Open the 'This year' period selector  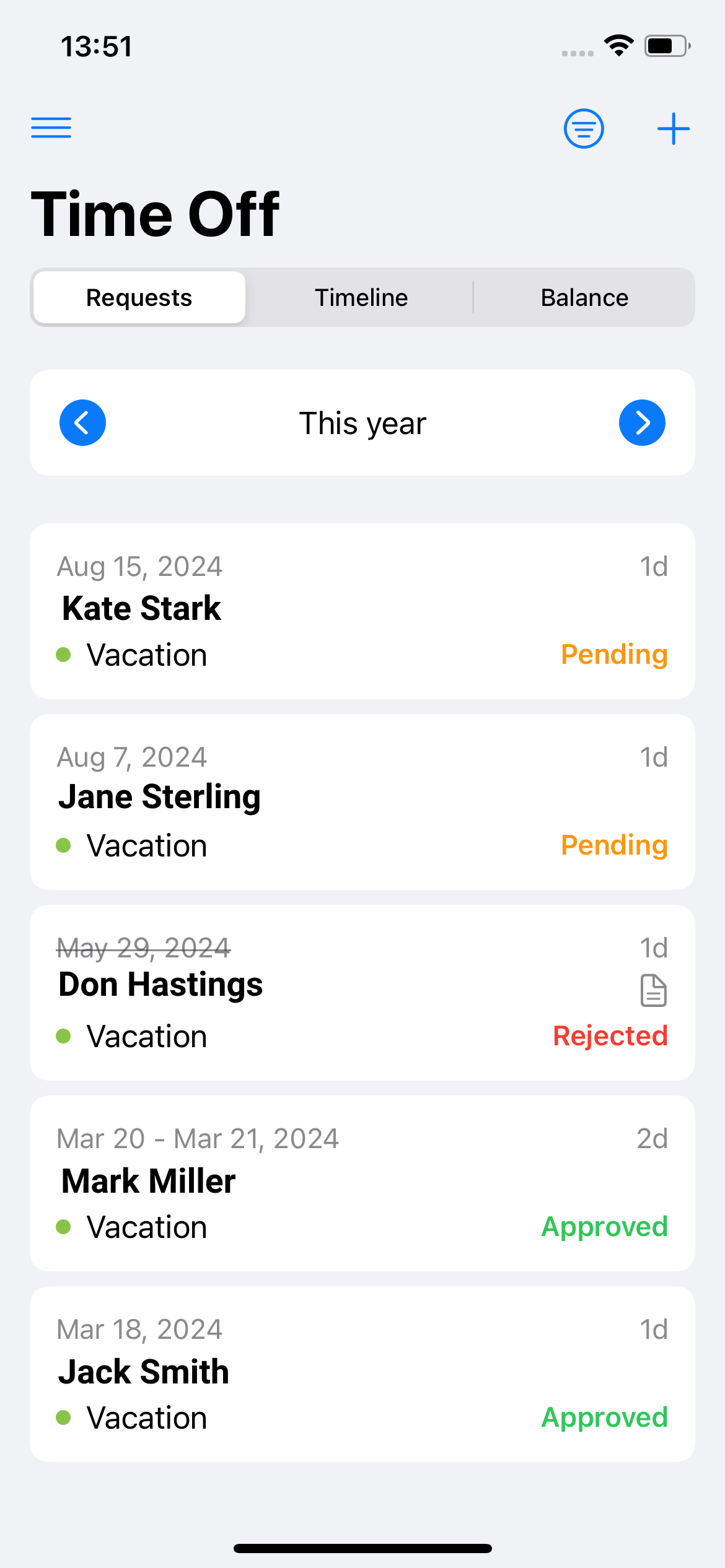point(362,422)
